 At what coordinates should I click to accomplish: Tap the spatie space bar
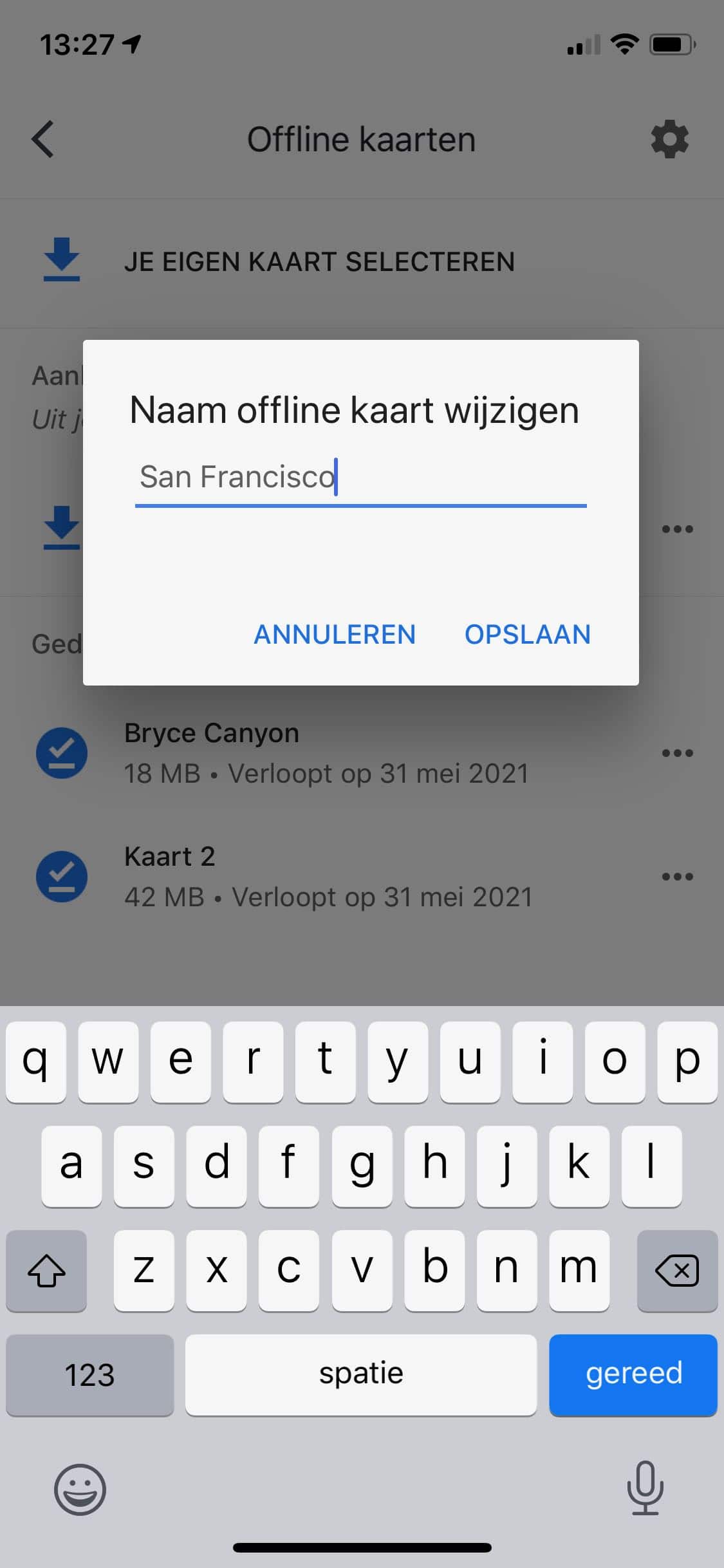click(361, 1374)
